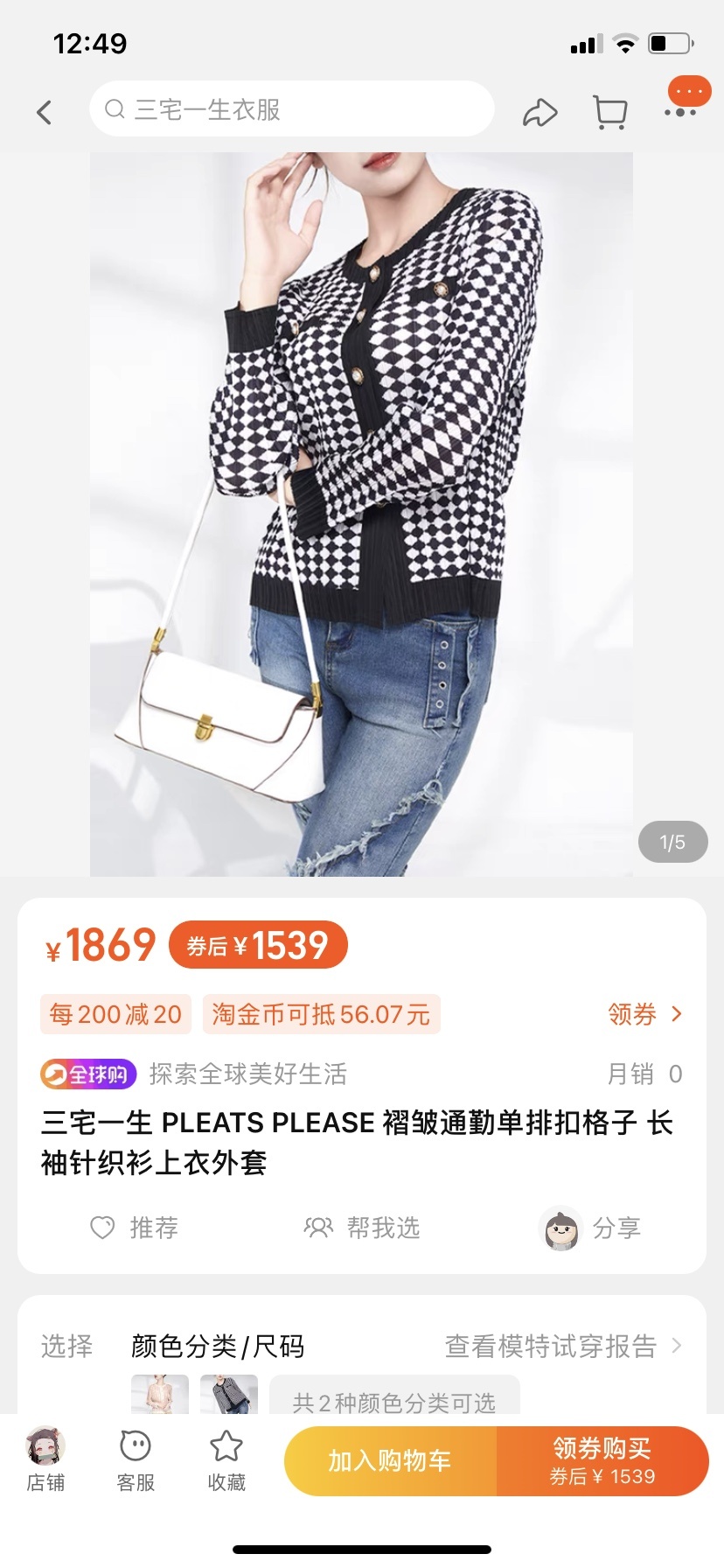This screenshot has width=724, height=1568.
Task: Tap 加入购物车 add to cart
Action: point(390,1460)
